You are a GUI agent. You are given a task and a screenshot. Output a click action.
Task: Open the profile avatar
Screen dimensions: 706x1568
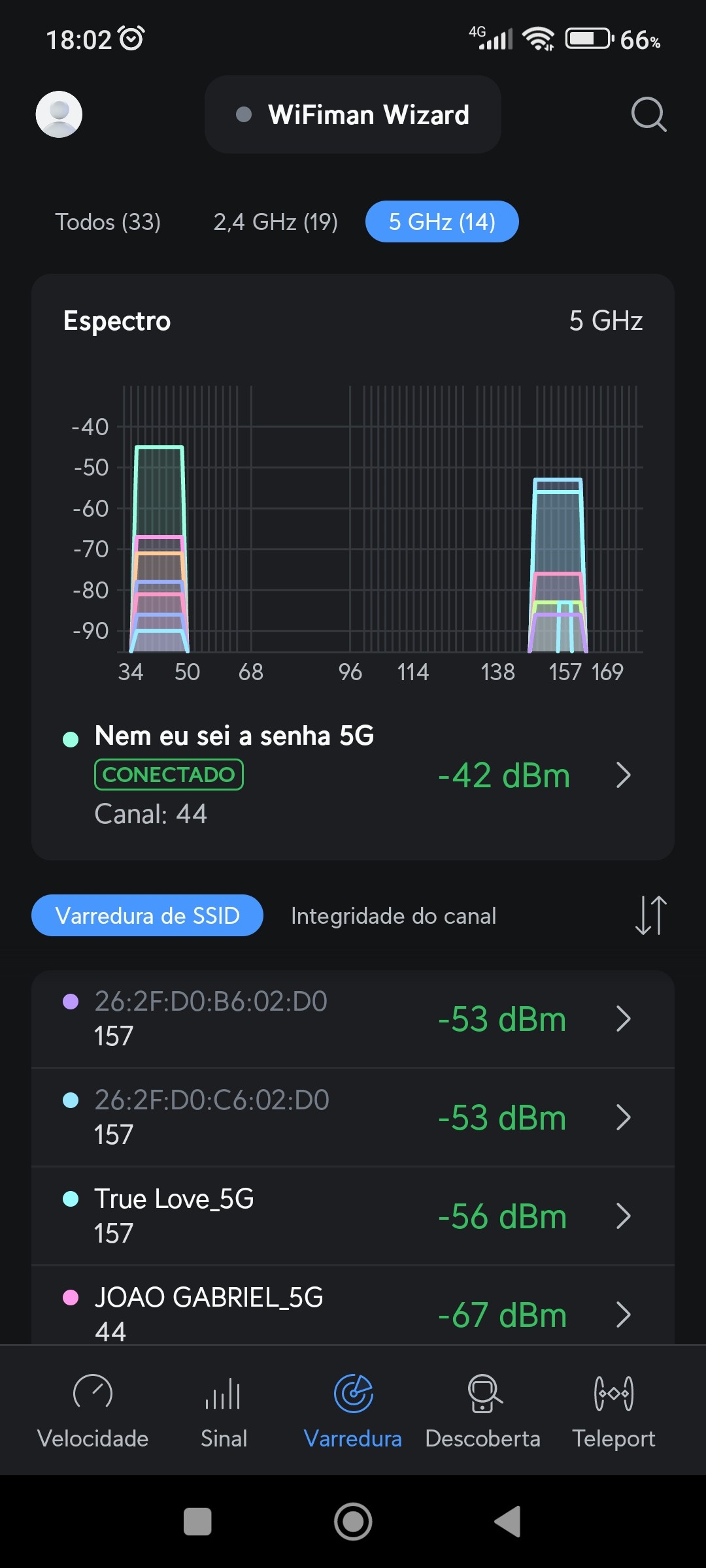point(59,114)
